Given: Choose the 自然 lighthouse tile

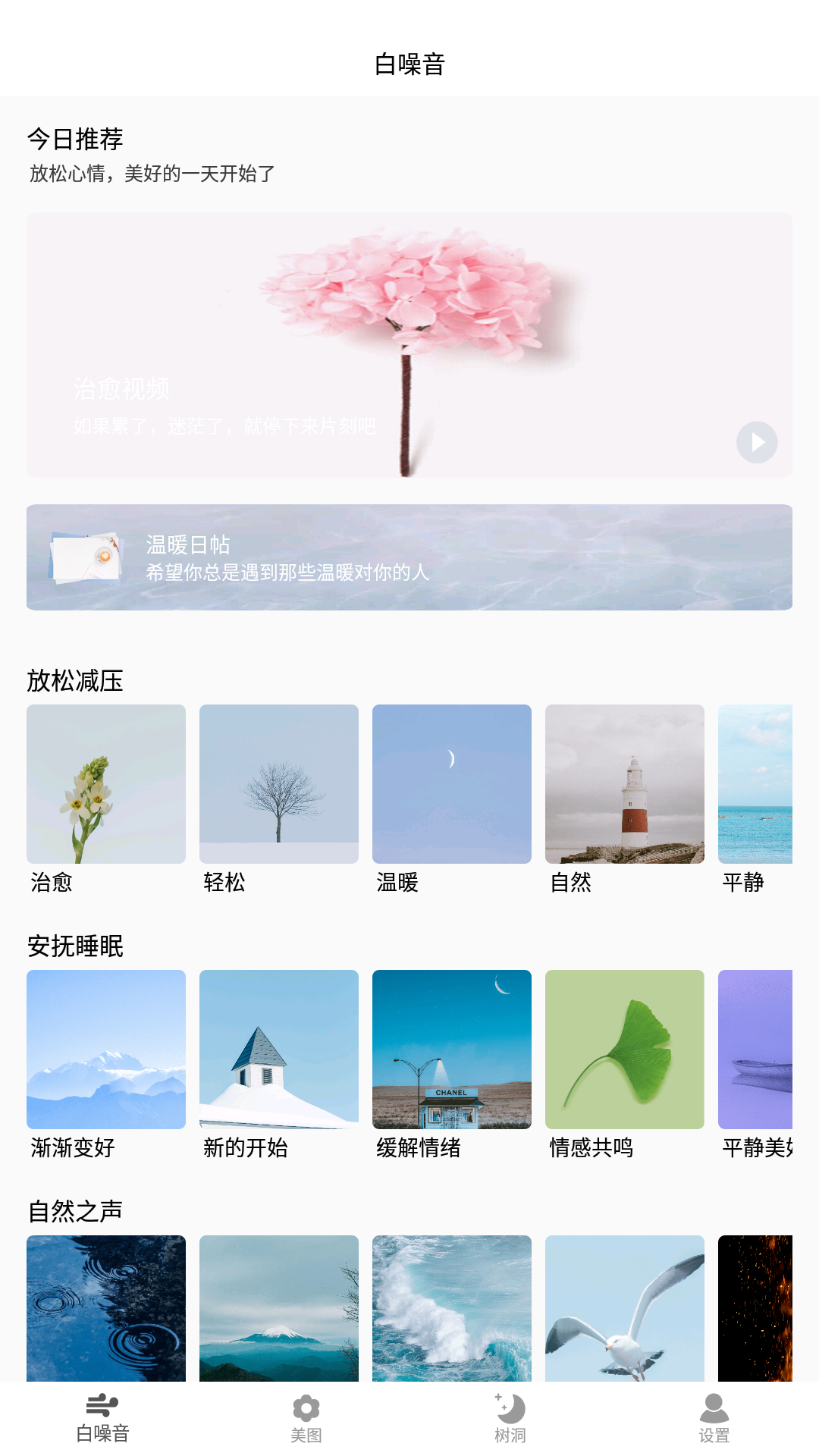Looking at the screenshot, I should click(625, 784).
